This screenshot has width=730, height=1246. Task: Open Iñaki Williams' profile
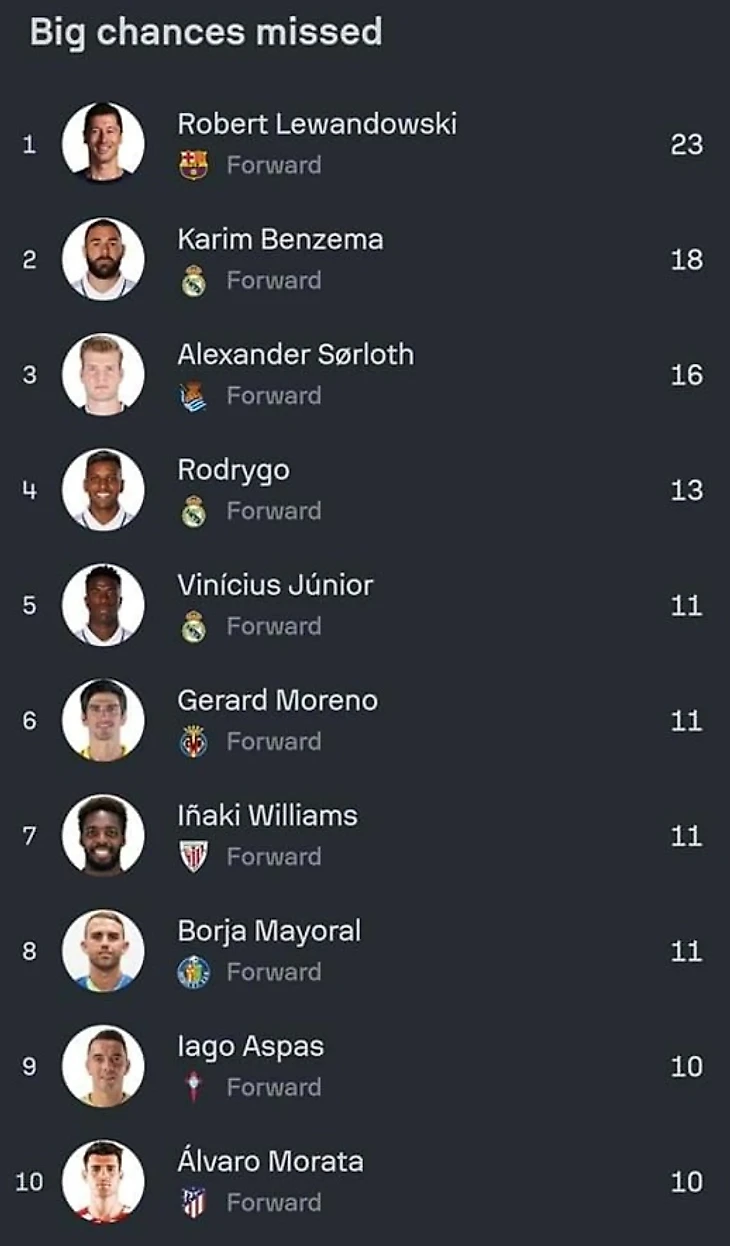(267, 816)
